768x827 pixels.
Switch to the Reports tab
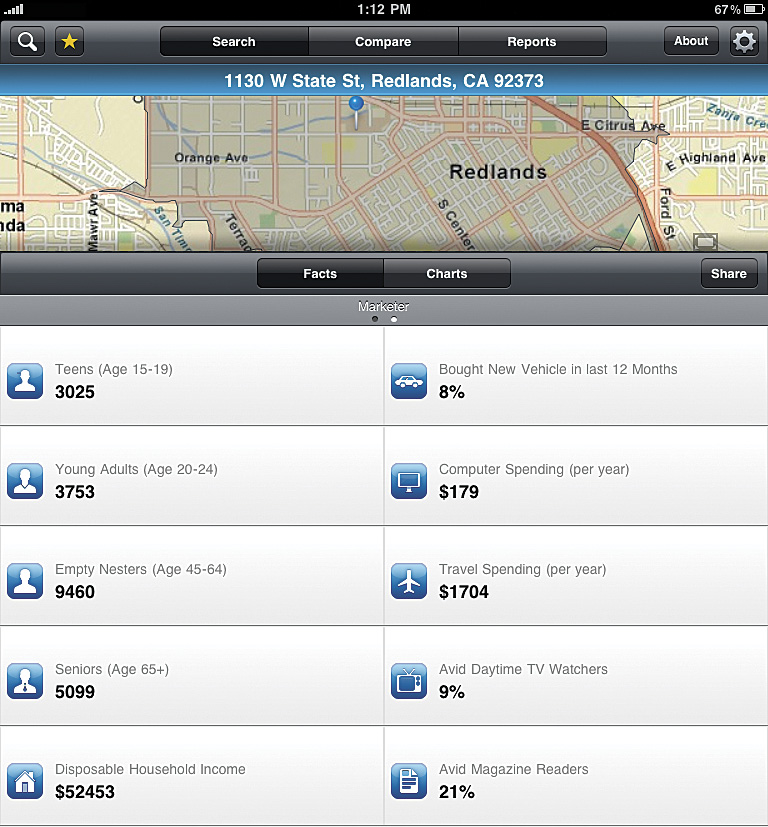[x=532, y=42]
